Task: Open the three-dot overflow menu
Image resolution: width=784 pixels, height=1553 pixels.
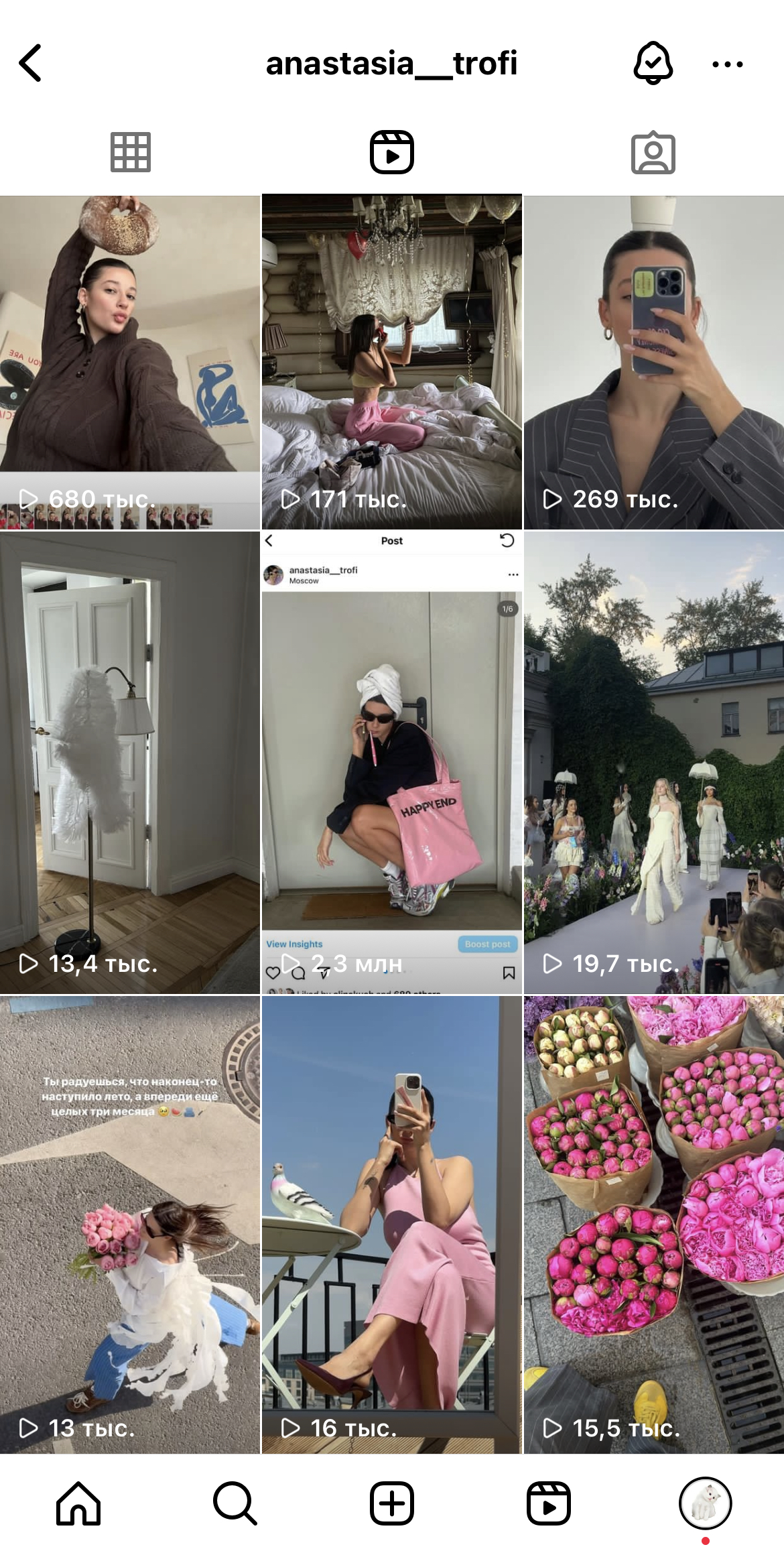Action: tap(727, 64)
